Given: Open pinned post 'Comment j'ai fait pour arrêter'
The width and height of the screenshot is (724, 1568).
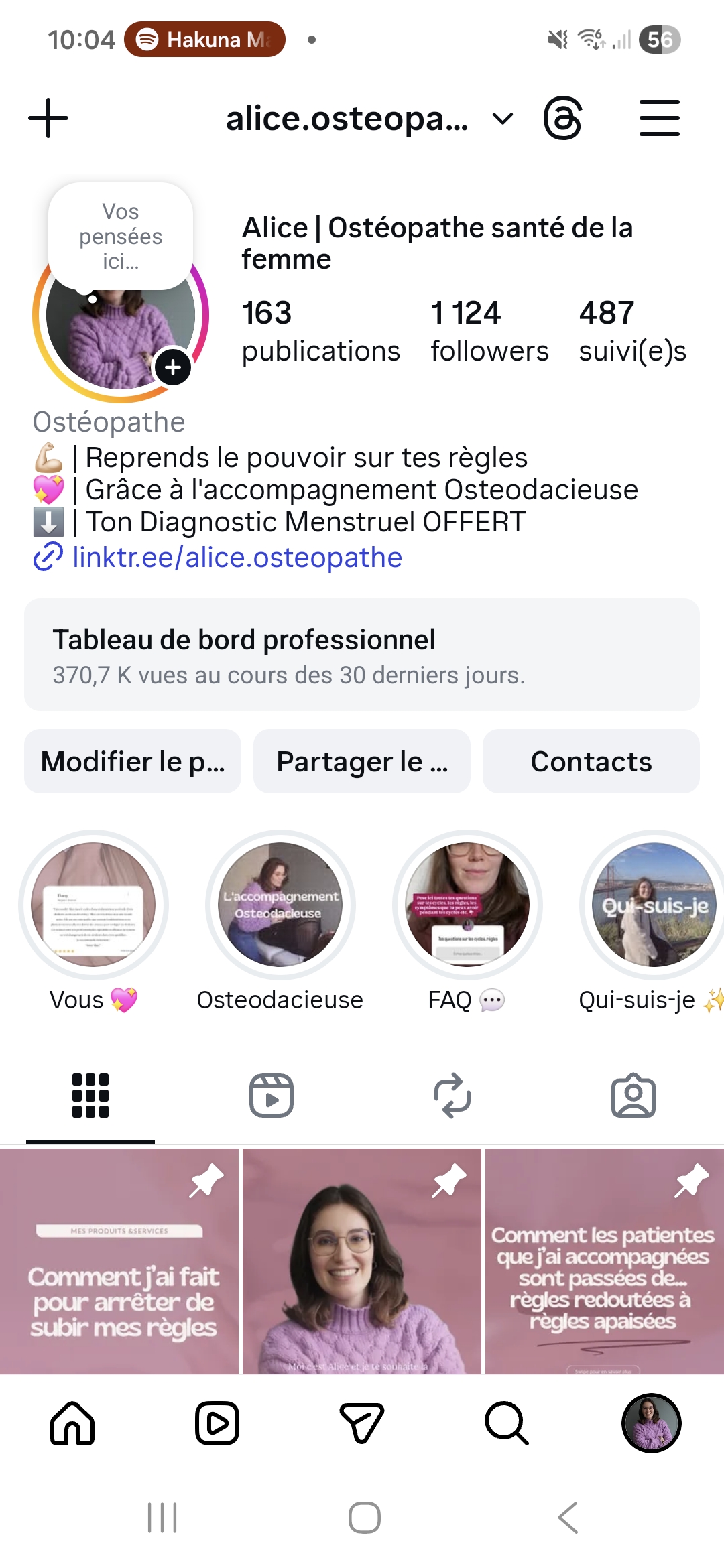Looking at the screenshot, I should coord(119,1261).
